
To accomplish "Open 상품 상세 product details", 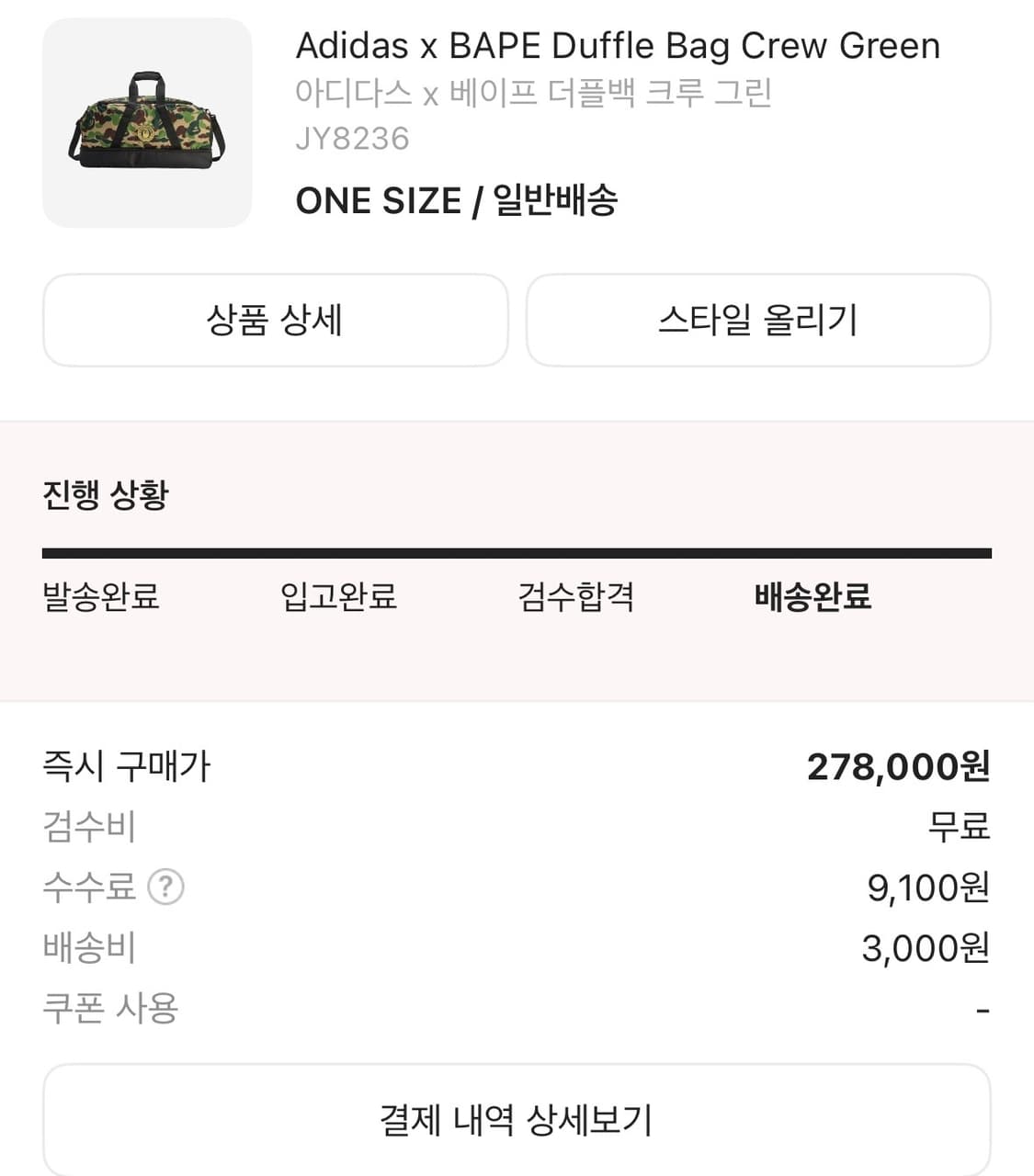I will [275, 321].
